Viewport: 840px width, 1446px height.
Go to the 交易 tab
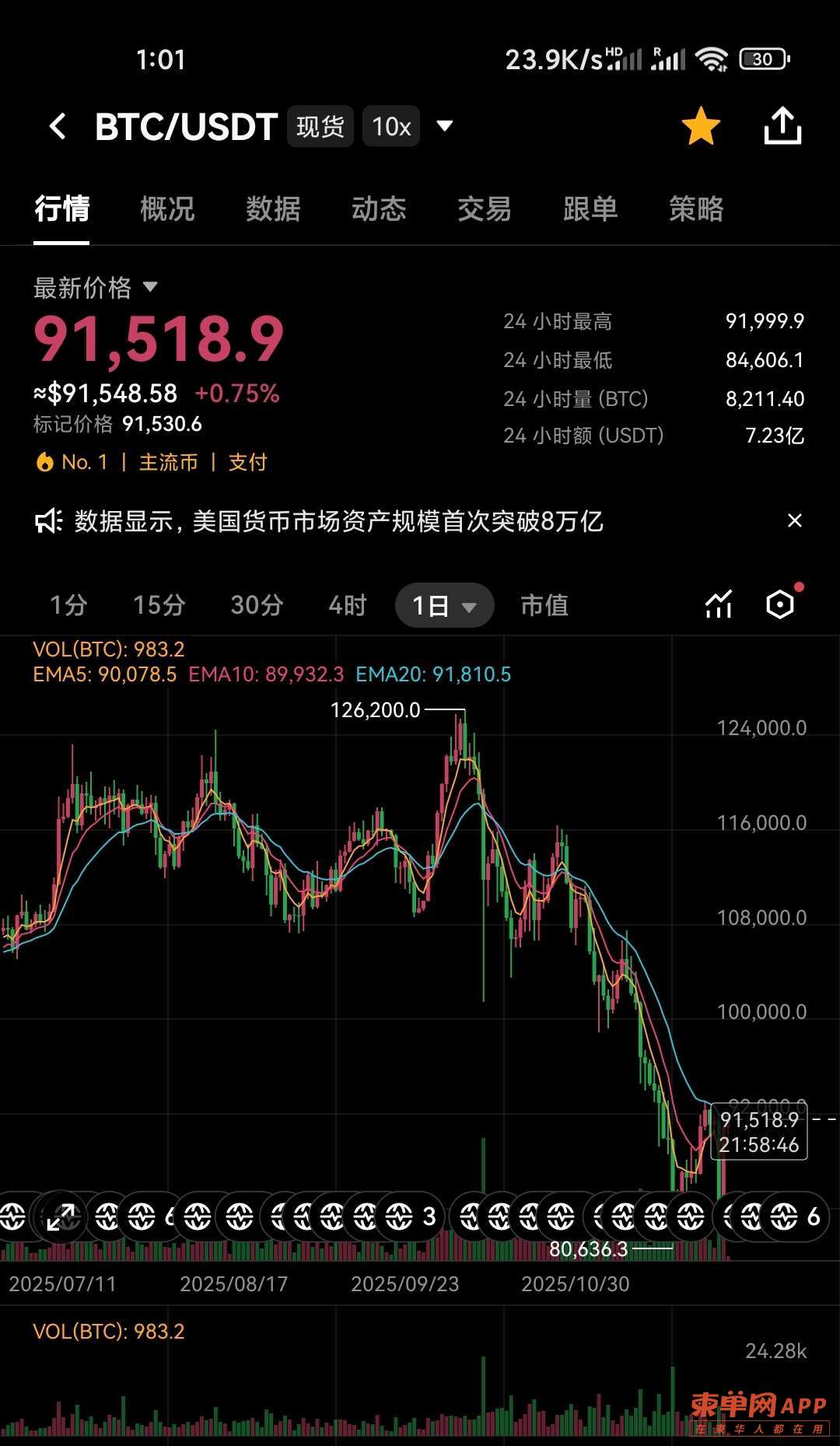[485, 209]
